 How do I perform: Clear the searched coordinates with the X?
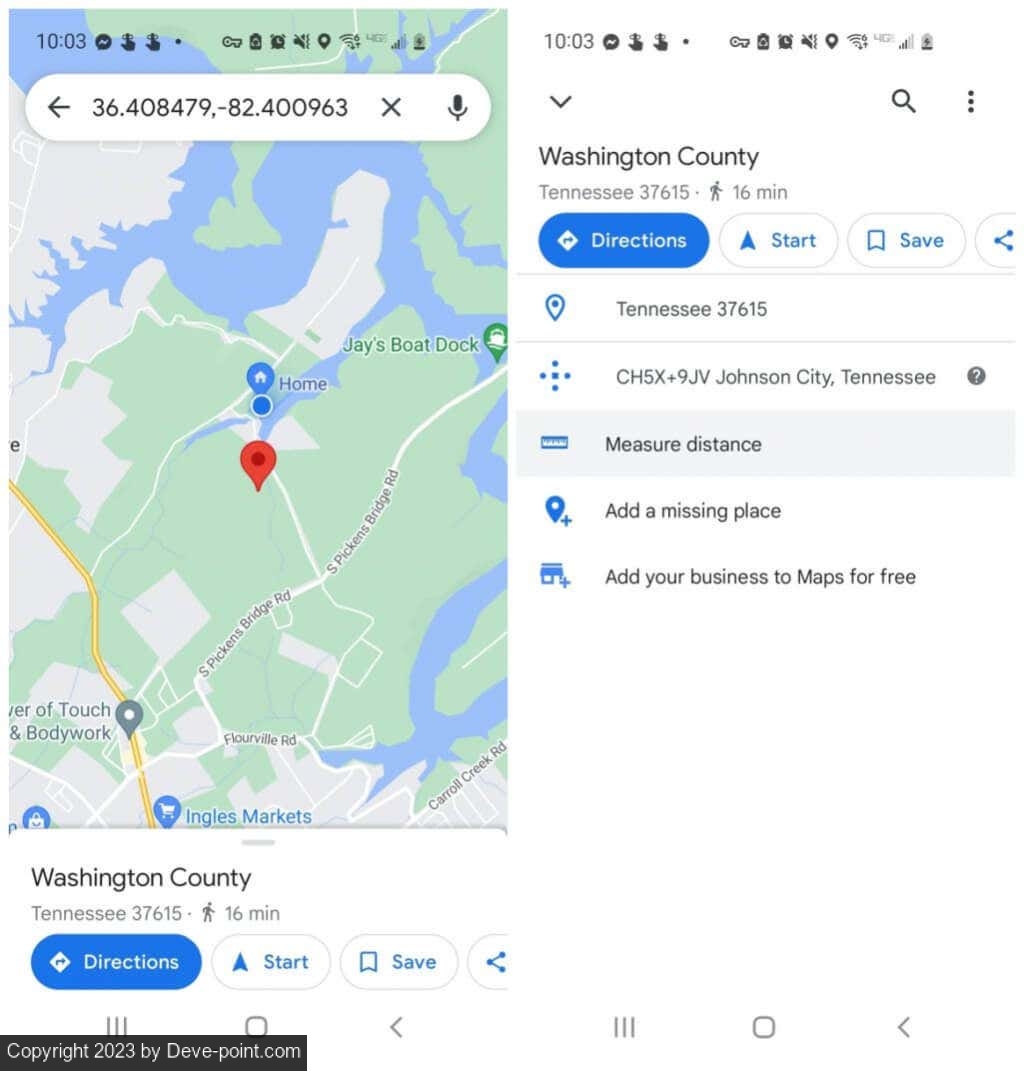391,107
